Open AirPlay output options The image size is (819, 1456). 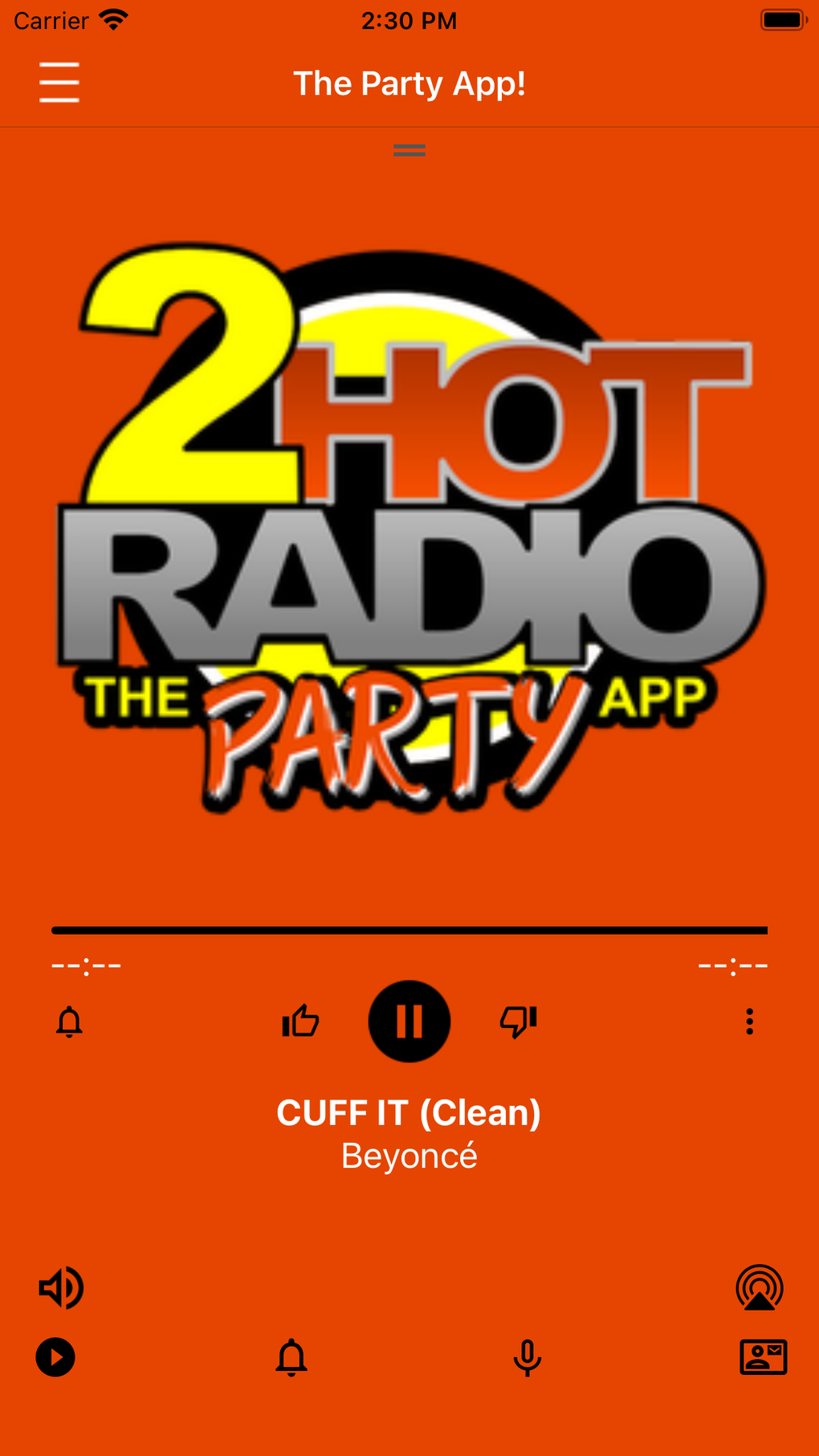(x=759, y=1288)
